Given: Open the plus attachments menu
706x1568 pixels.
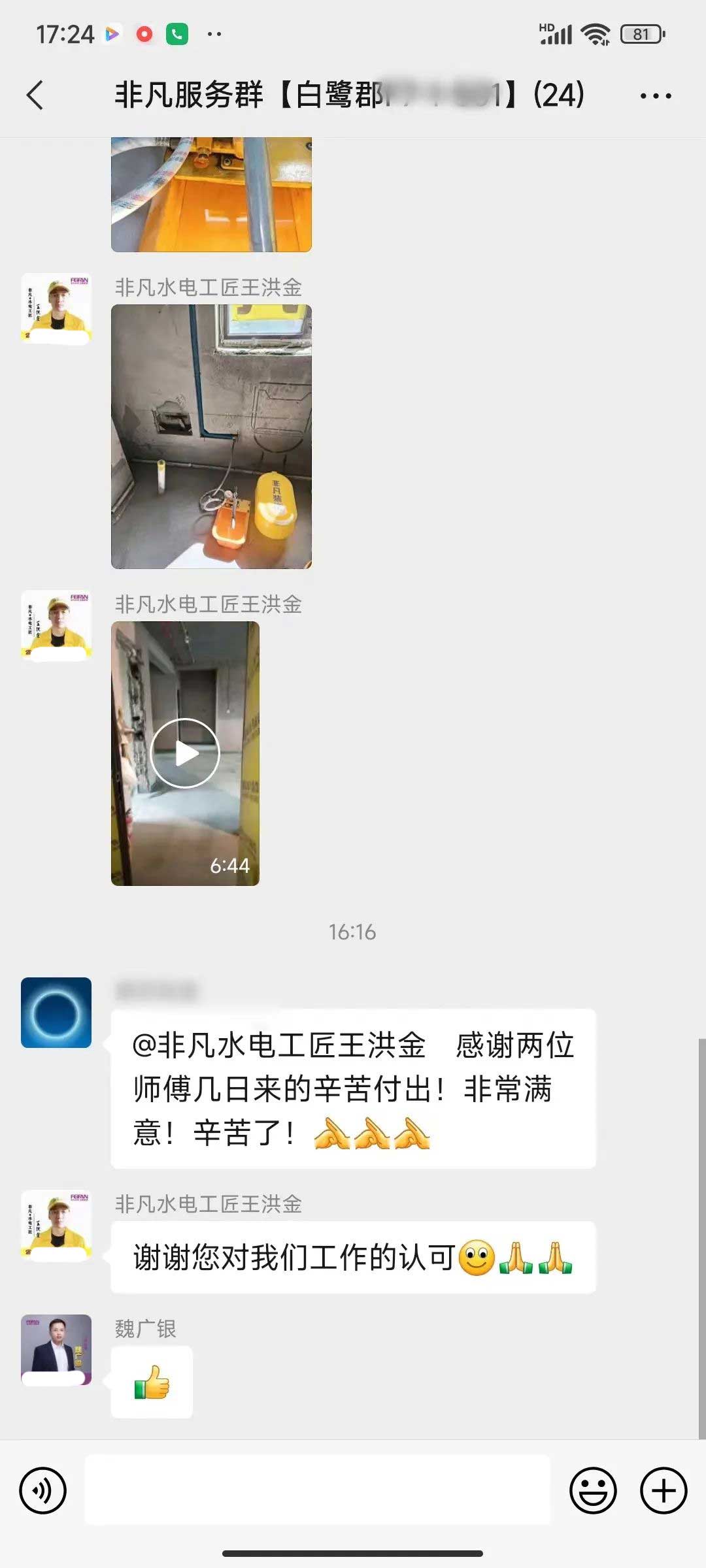Looking at the screenshot, I should pyautogui.click(x=663, y=1490).
